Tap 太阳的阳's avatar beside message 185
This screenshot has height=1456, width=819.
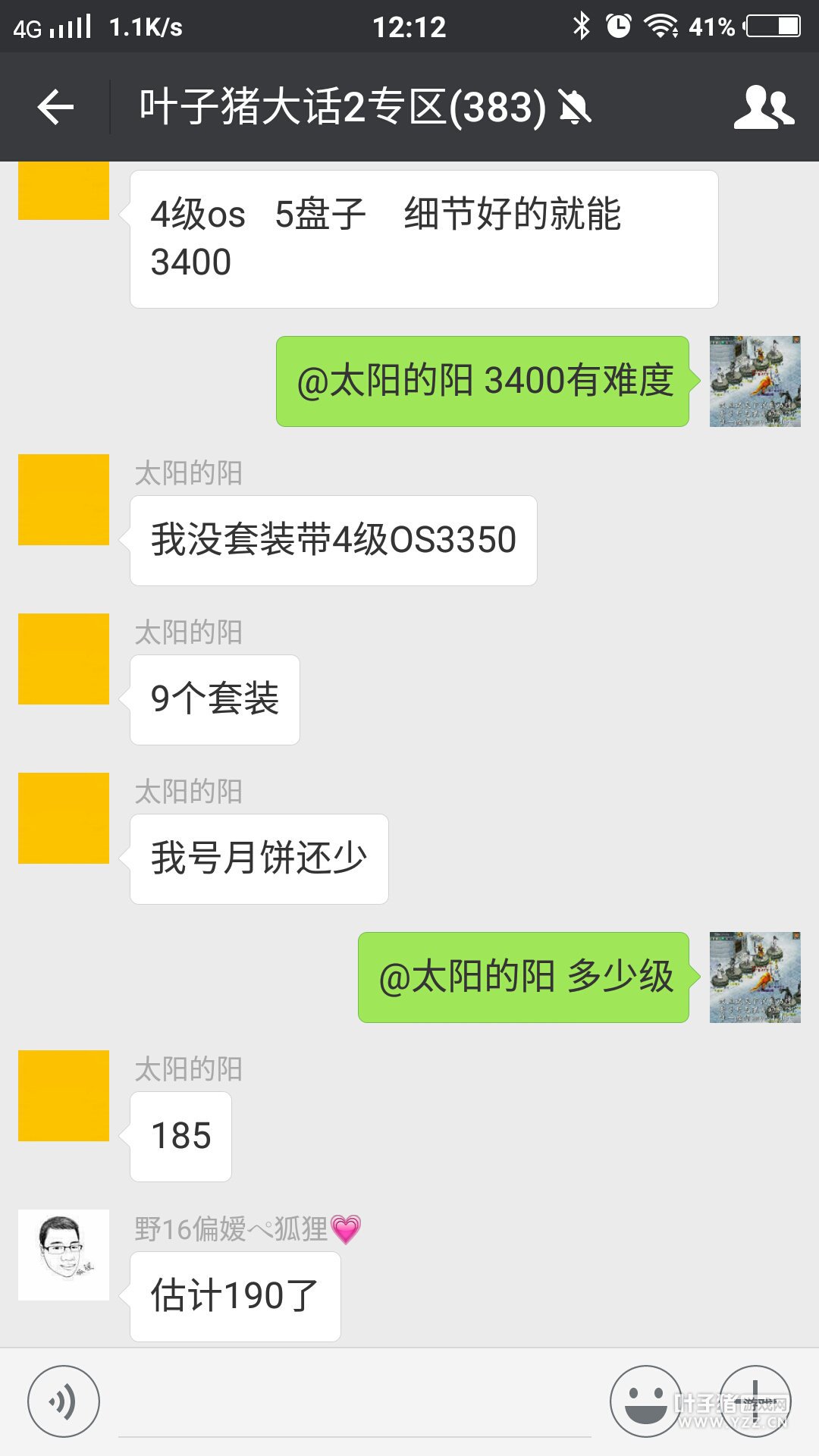[x=64, y=1096]
